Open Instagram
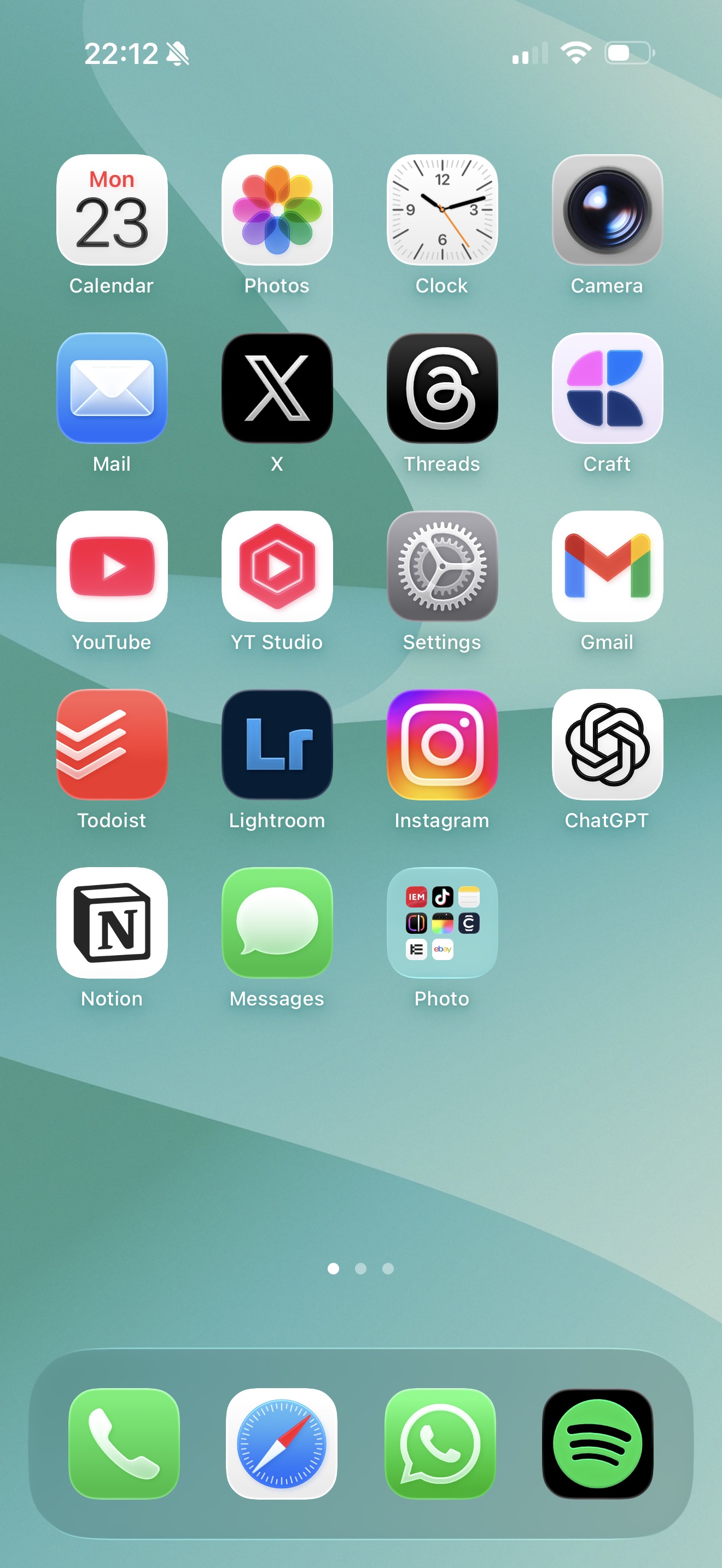The image size is (722, 1568). pyautogui.click(x=441, y=745)
